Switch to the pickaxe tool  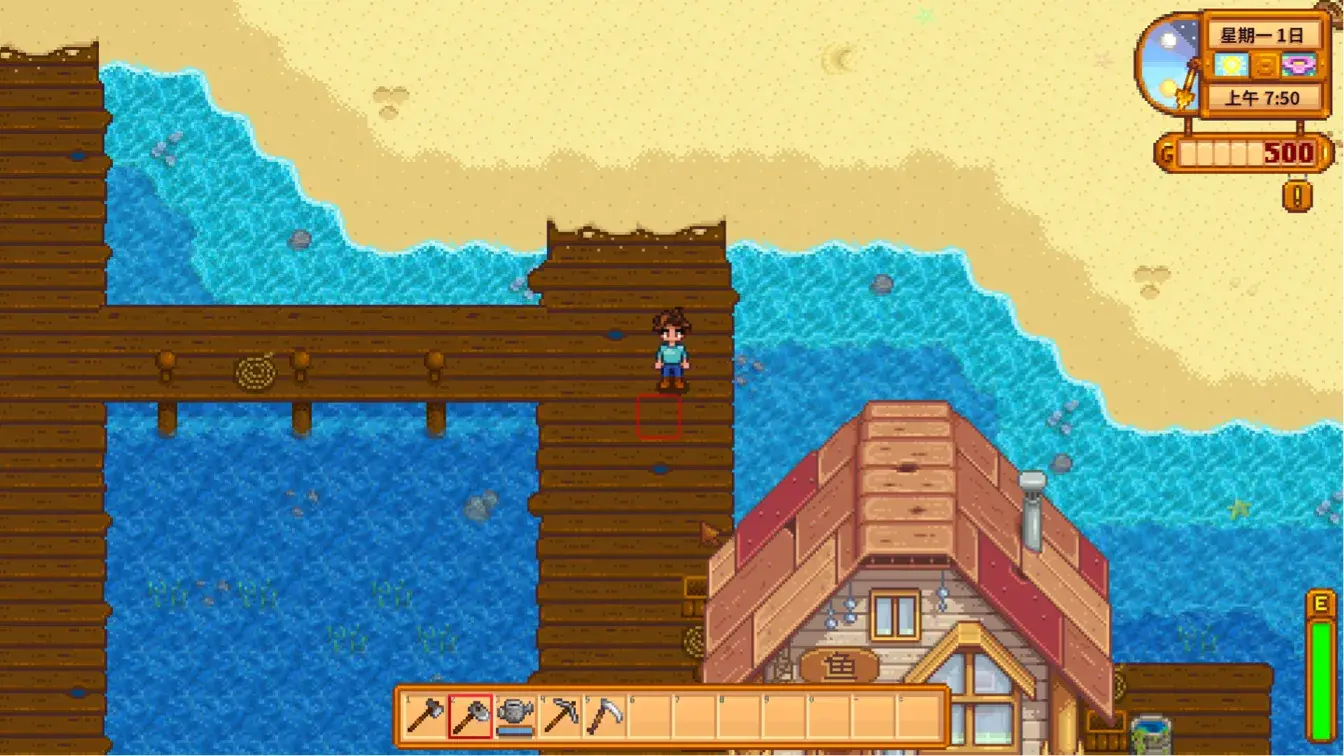pos(560,716)
